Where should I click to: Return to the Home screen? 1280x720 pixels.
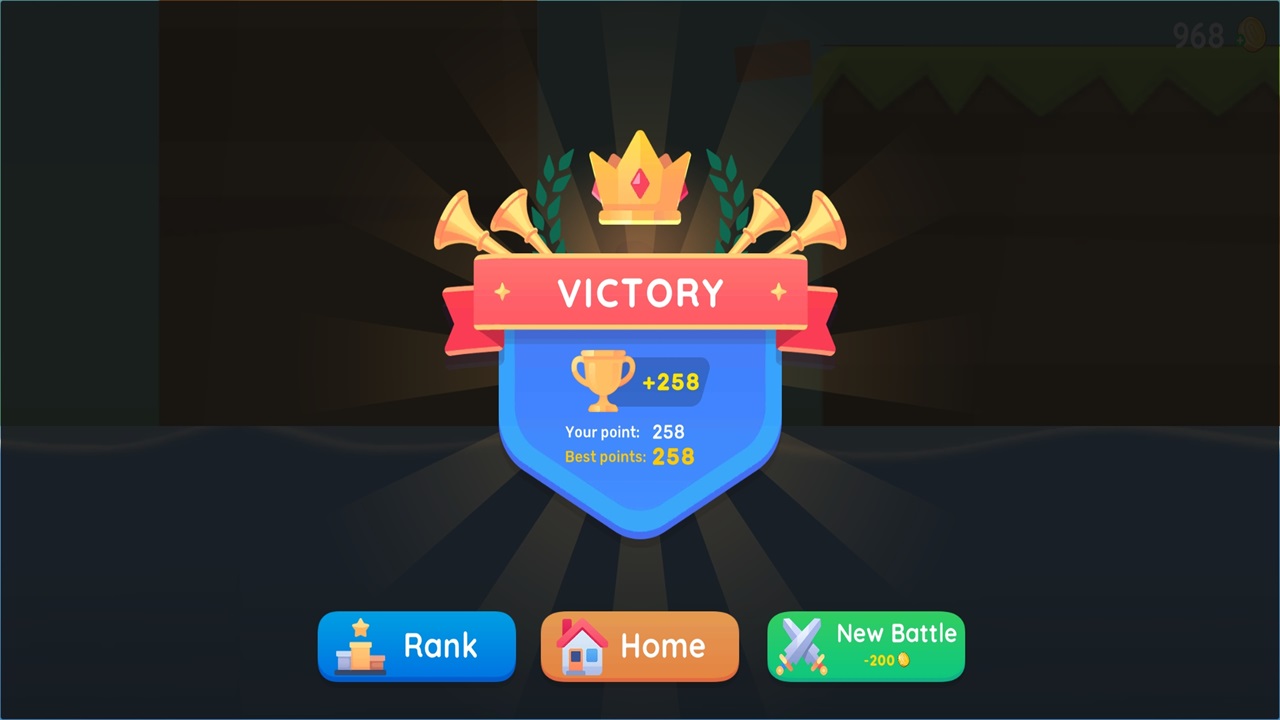point(639,646)
